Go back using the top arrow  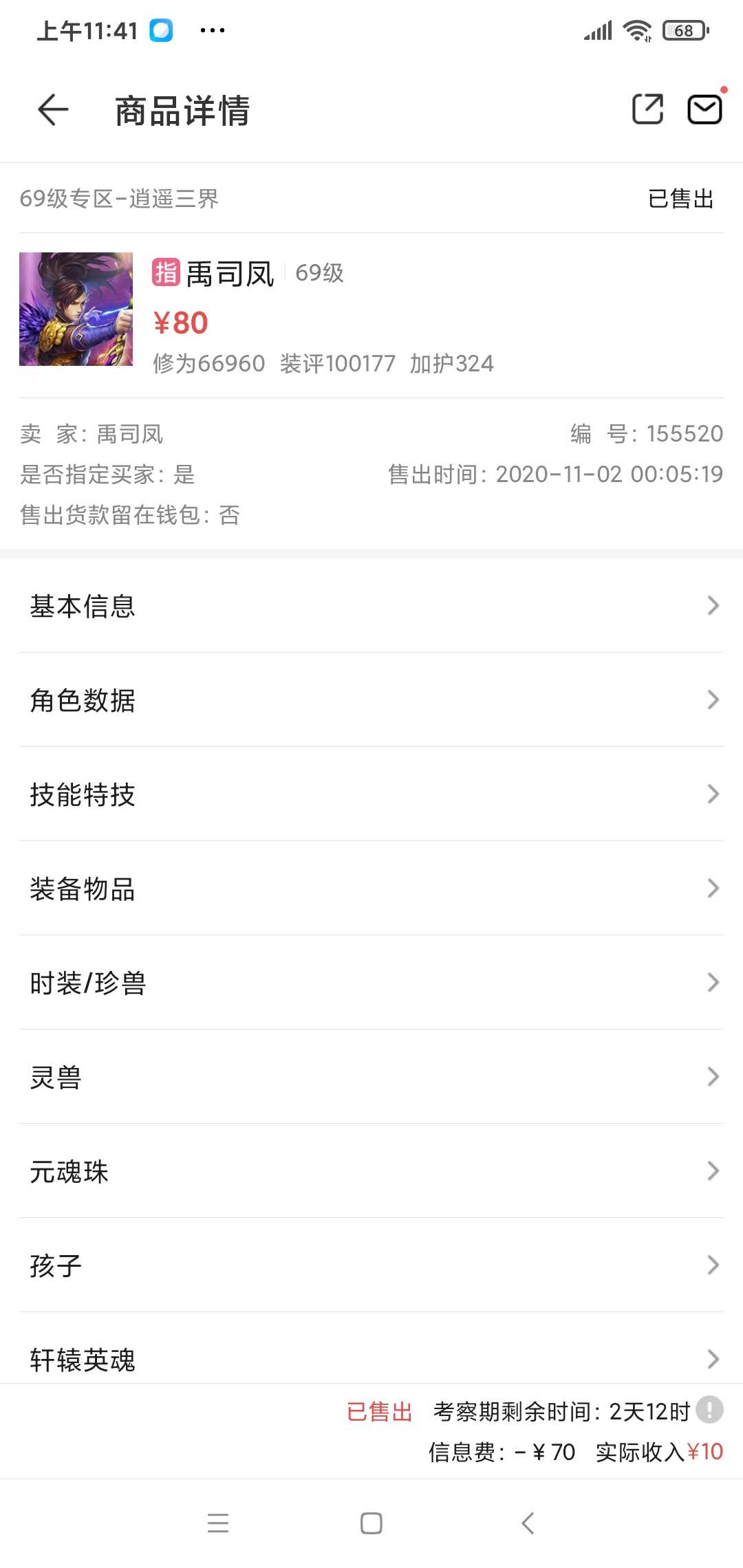(x=53, y=110)
